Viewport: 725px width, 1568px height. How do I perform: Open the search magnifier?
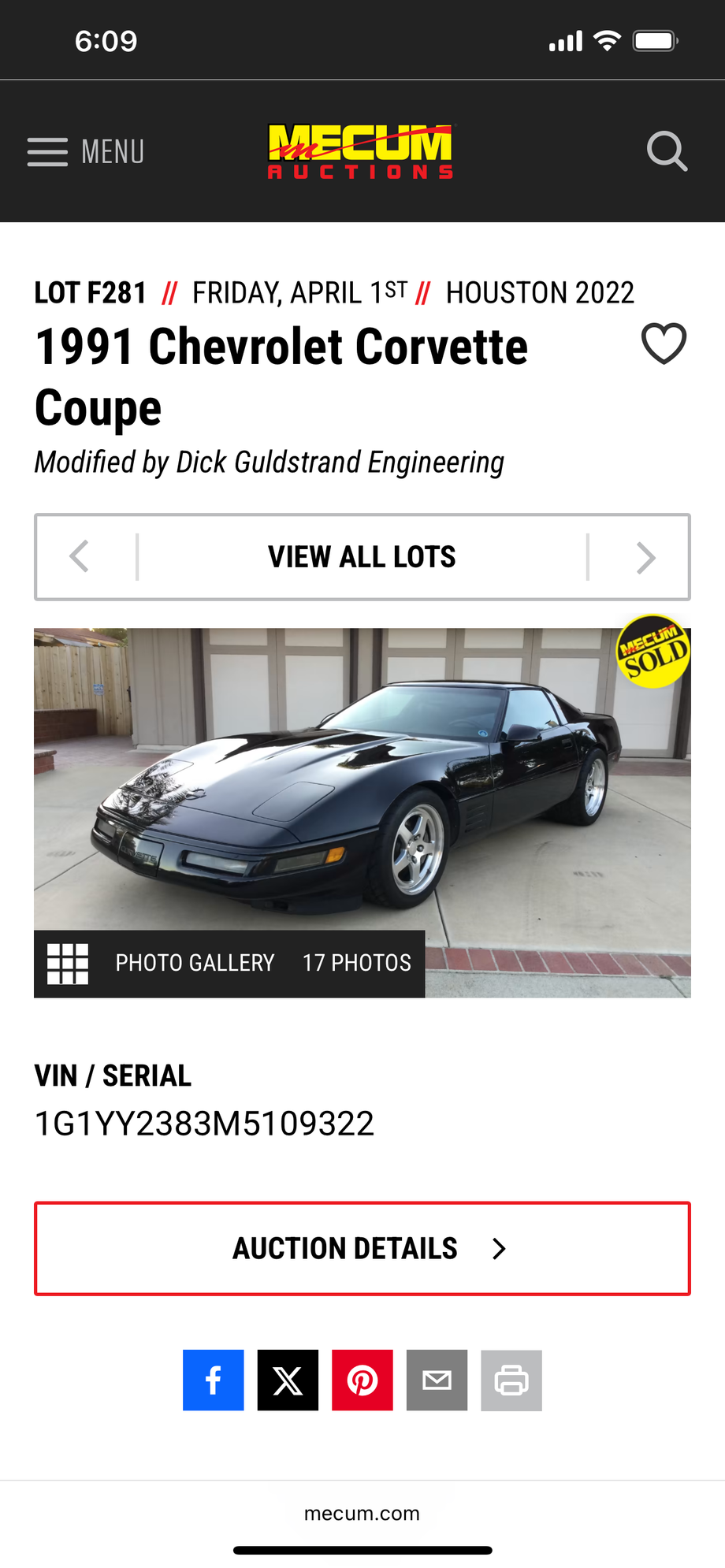coord(667,151)
